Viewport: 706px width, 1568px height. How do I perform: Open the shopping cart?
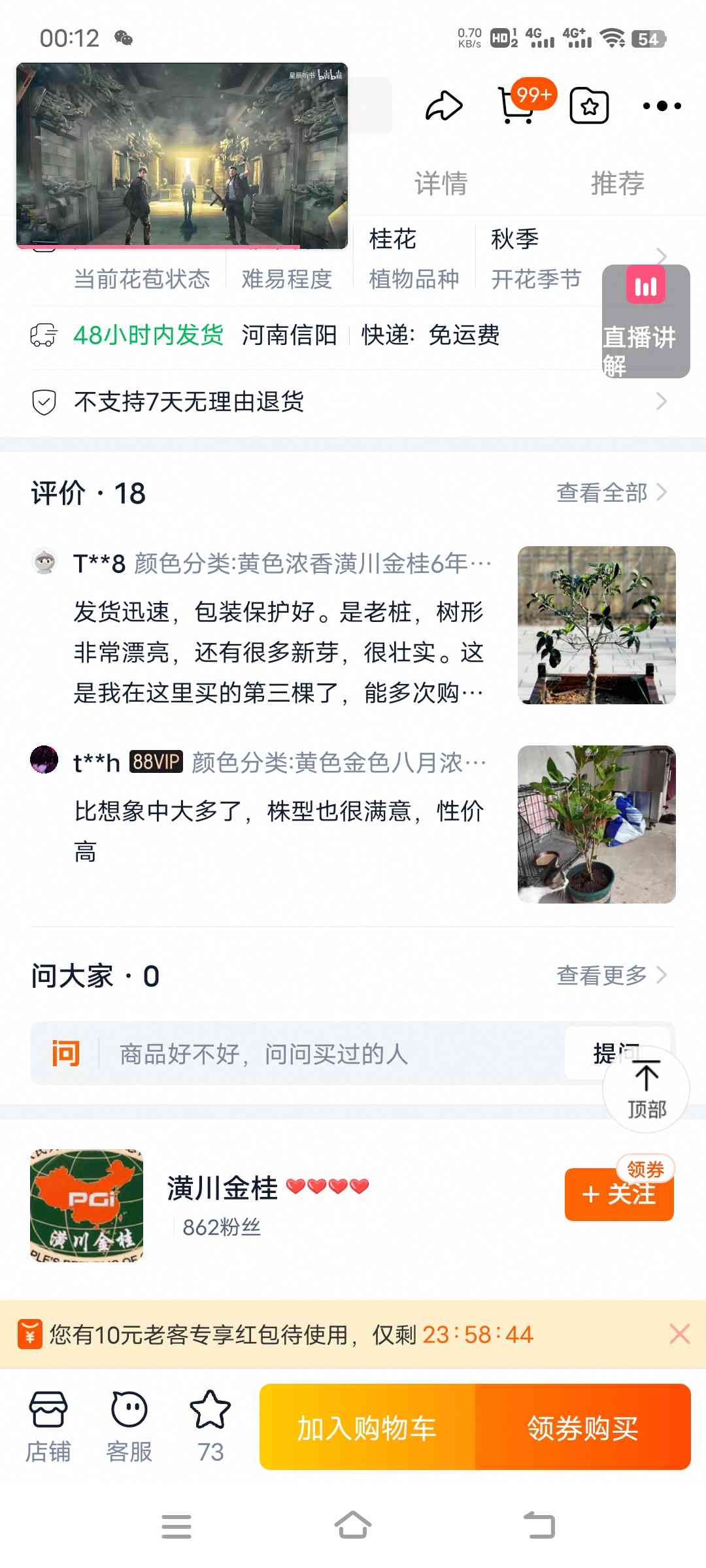[x=517, y=106]
